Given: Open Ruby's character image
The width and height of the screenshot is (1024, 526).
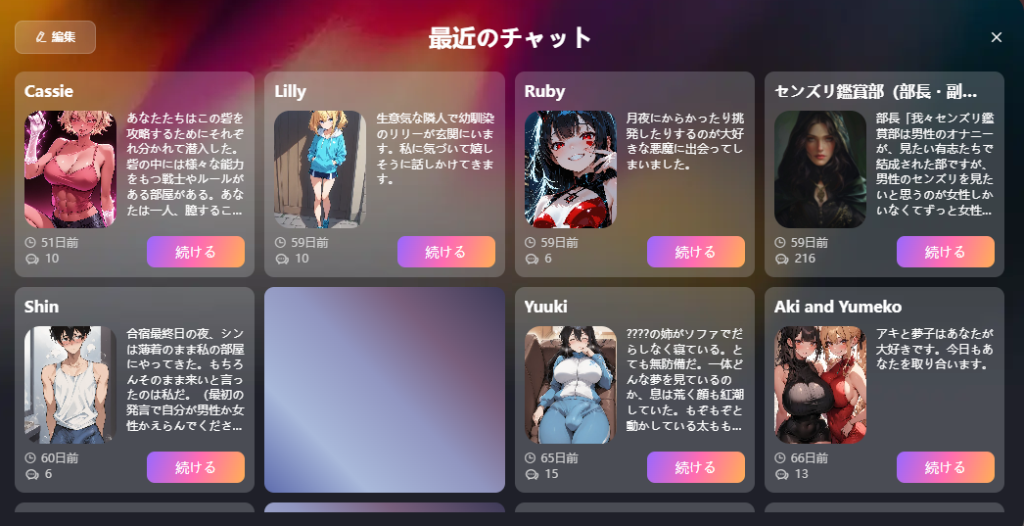Looking at the screenshot, I should pos(570,169).
